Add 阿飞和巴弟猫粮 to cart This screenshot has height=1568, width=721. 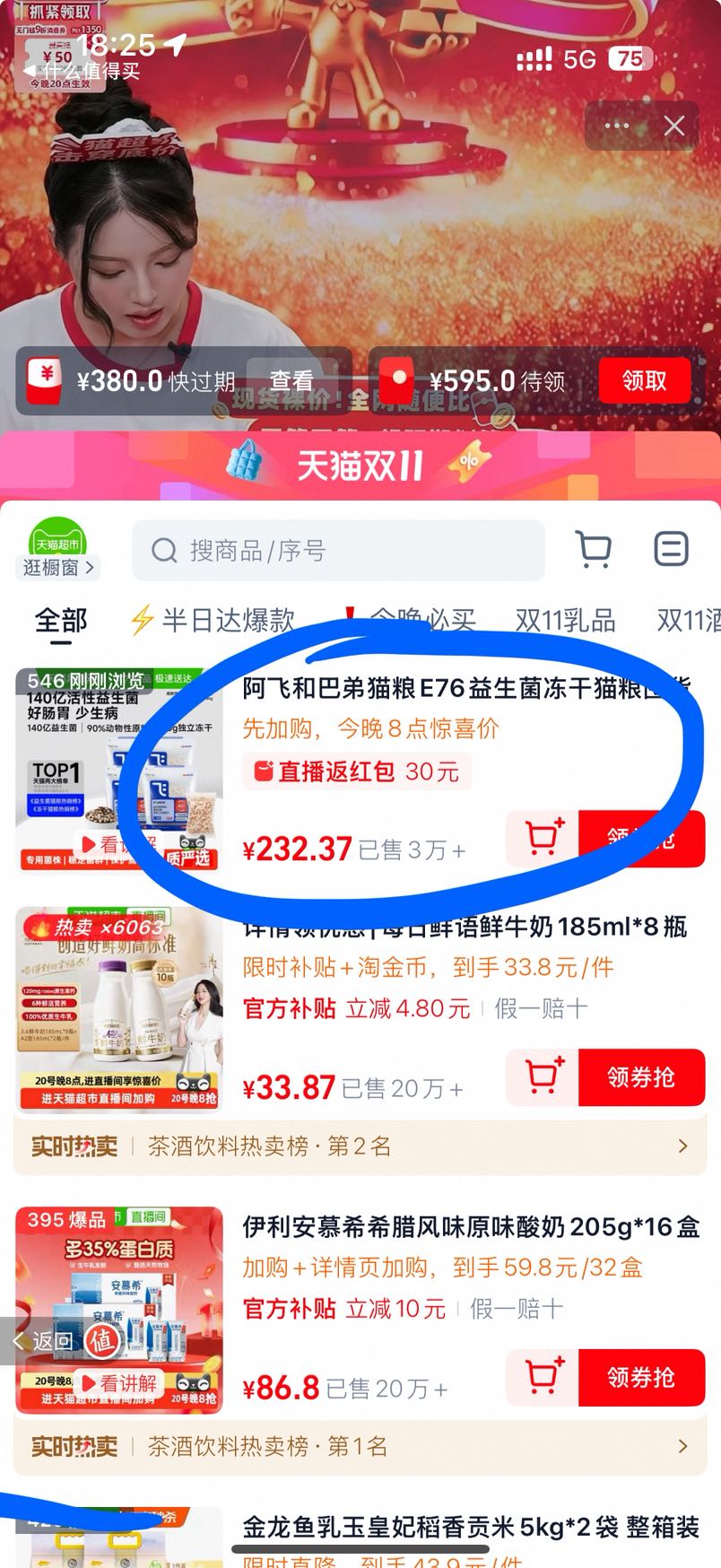click(543, 840)
